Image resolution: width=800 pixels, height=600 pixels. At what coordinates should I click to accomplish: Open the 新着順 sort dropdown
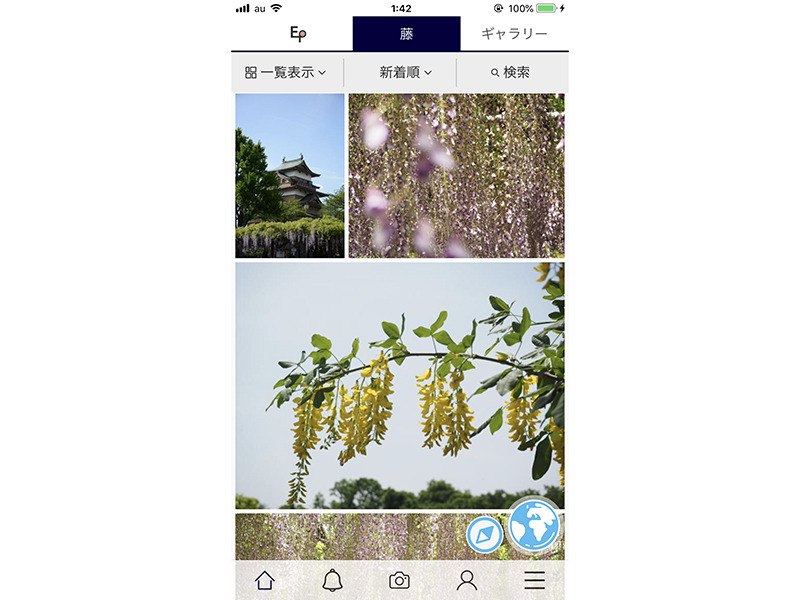(x=405, y=72)
